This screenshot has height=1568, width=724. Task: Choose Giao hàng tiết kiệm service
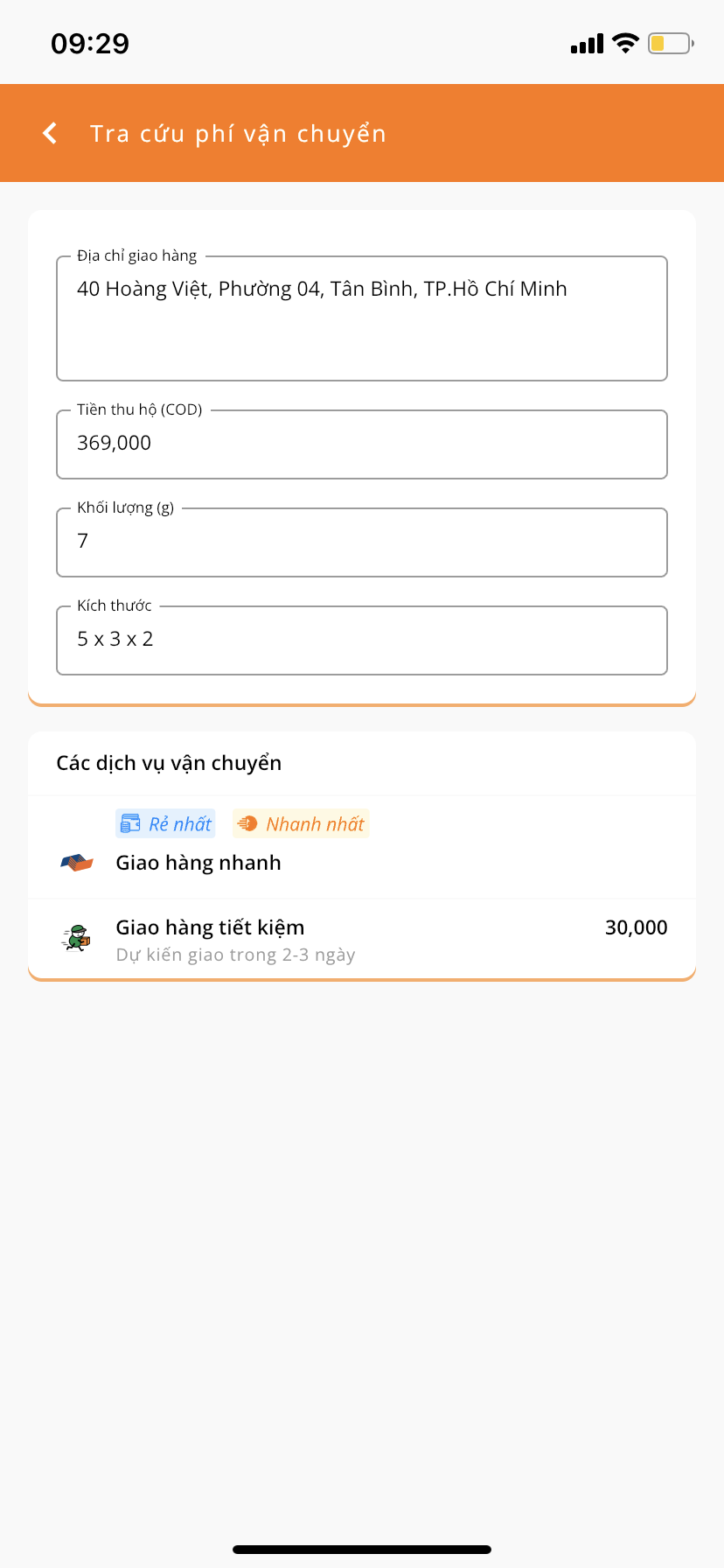click(x=362, y=940)
